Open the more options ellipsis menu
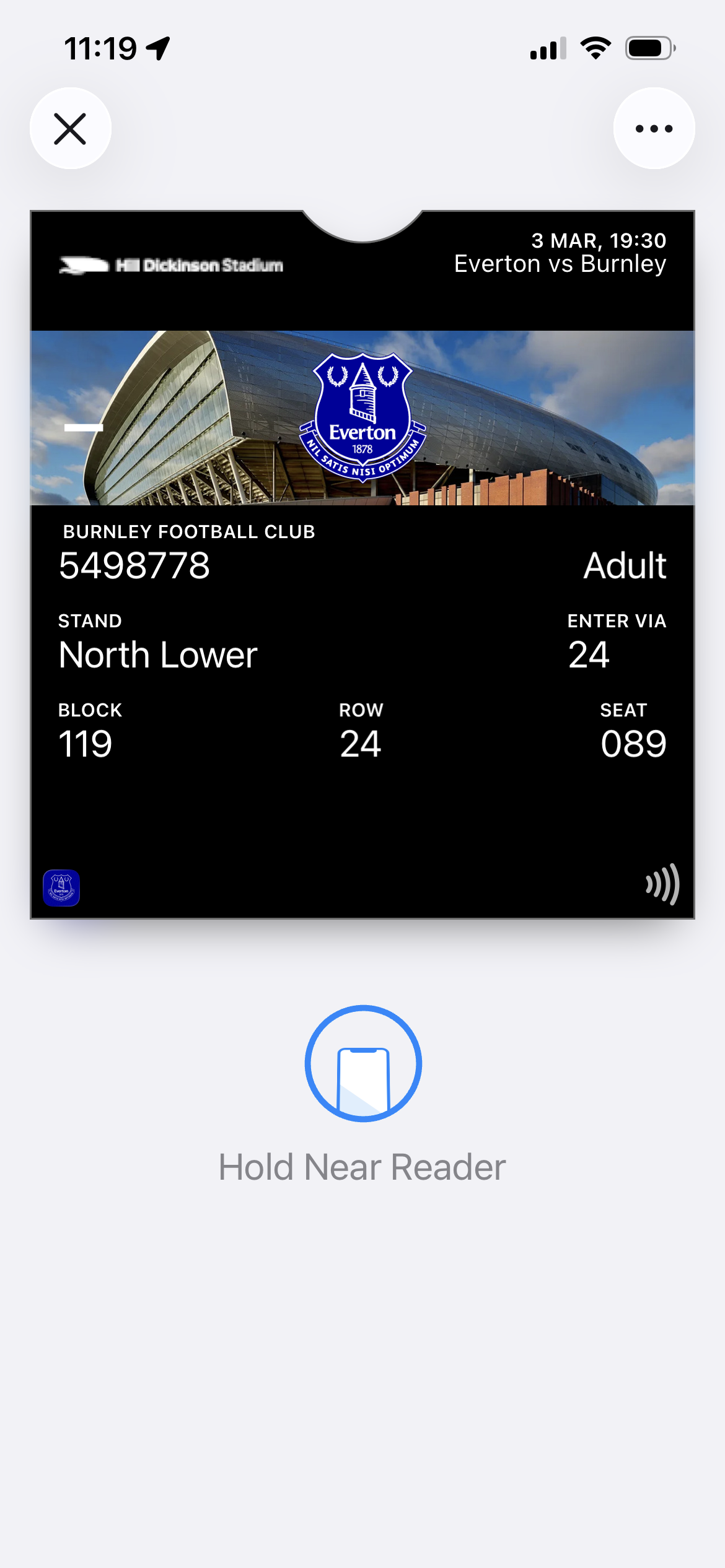Image resolution: width=725 pixels, height=1568 pixels. [x=654, y=129]
